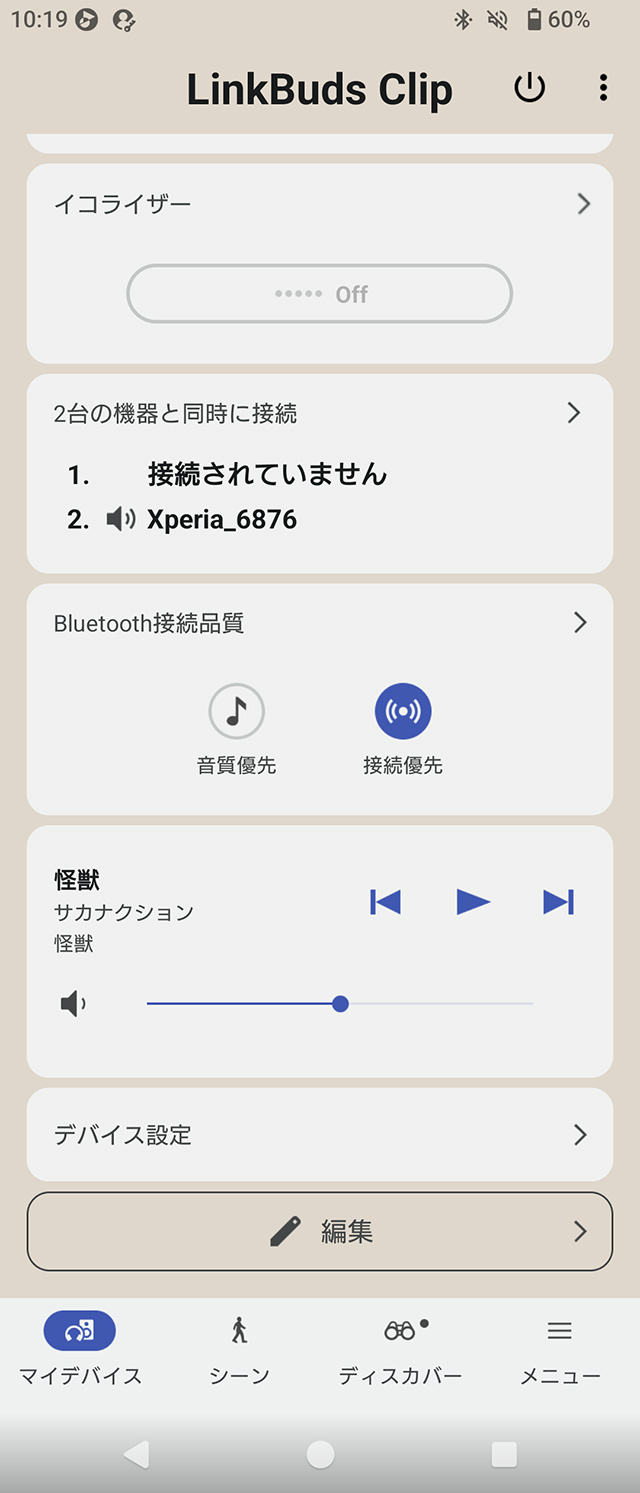
Task: Switch to the シーン tab
Action: coord(239,1350)
